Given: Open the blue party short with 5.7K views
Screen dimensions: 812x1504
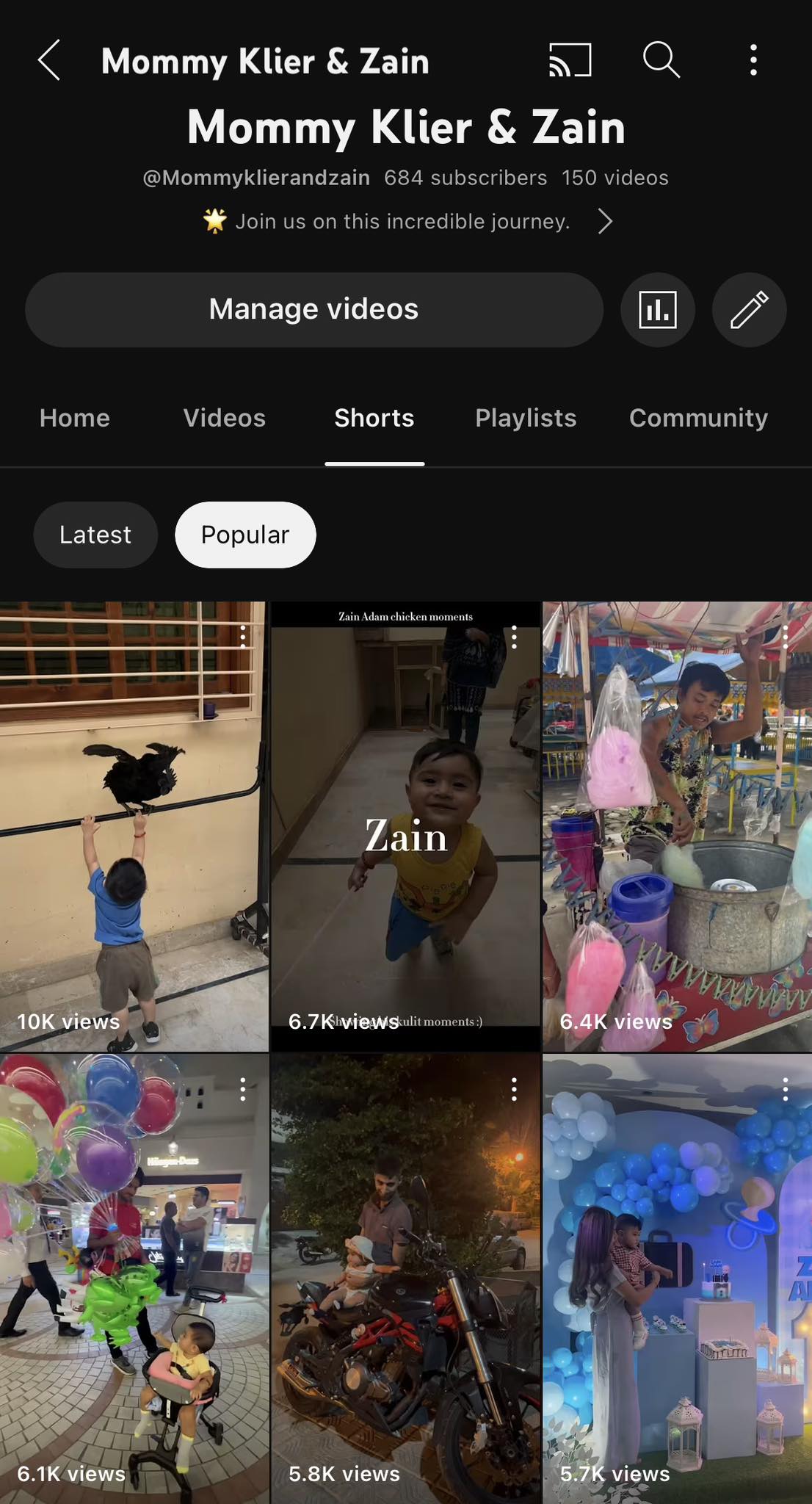Looking at the screenshot, I should tap(677, 1278).
